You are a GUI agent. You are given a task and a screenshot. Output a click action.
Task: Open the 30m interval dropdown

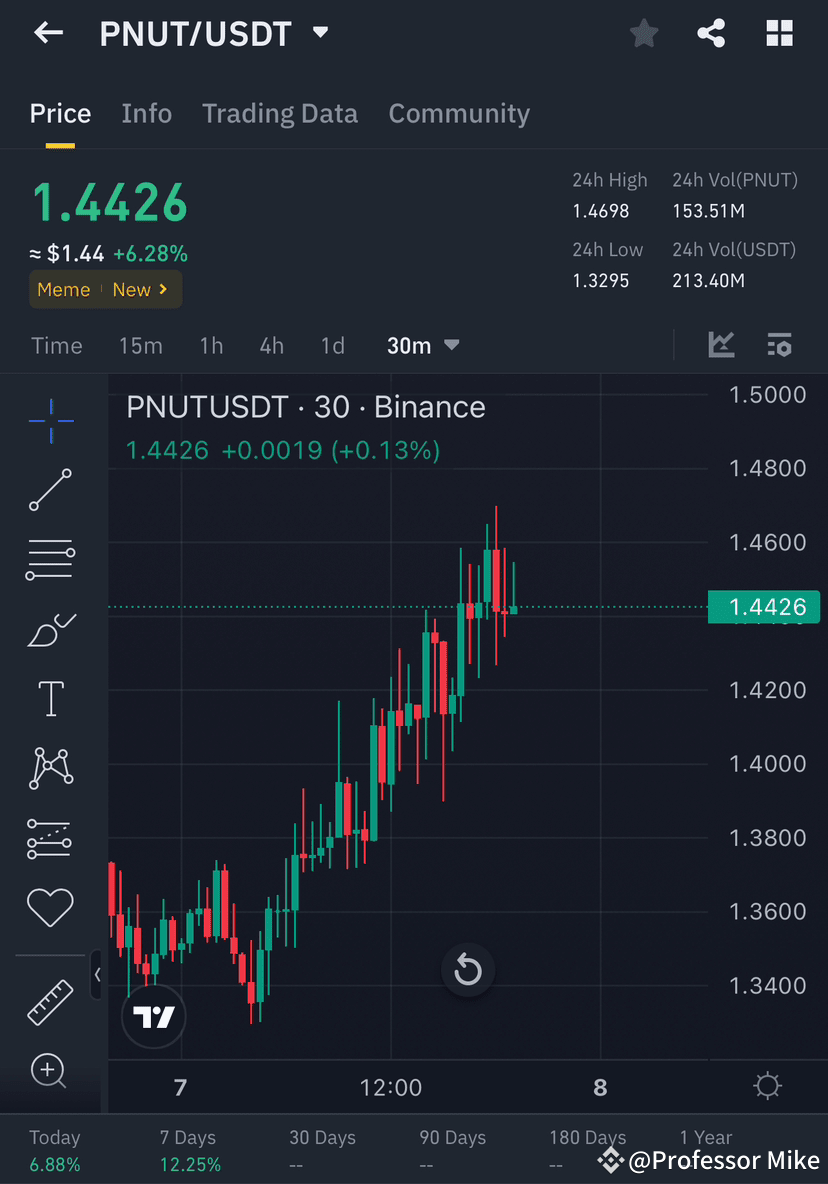[x=422, y=345]
